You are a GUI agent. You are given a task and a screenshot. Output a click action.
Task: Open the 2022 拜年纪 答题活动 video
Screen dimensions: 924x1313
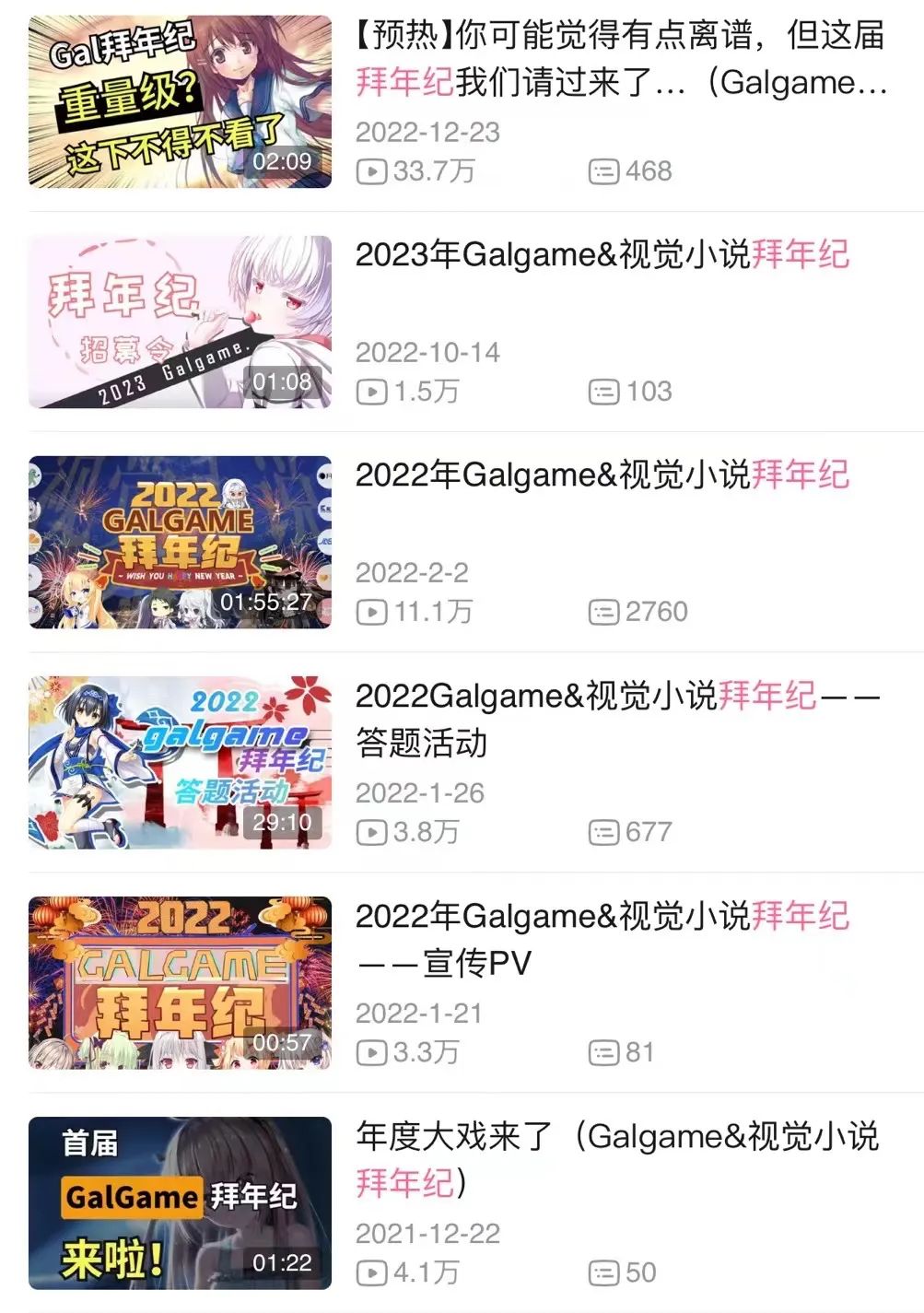click(x=180, y=762)
